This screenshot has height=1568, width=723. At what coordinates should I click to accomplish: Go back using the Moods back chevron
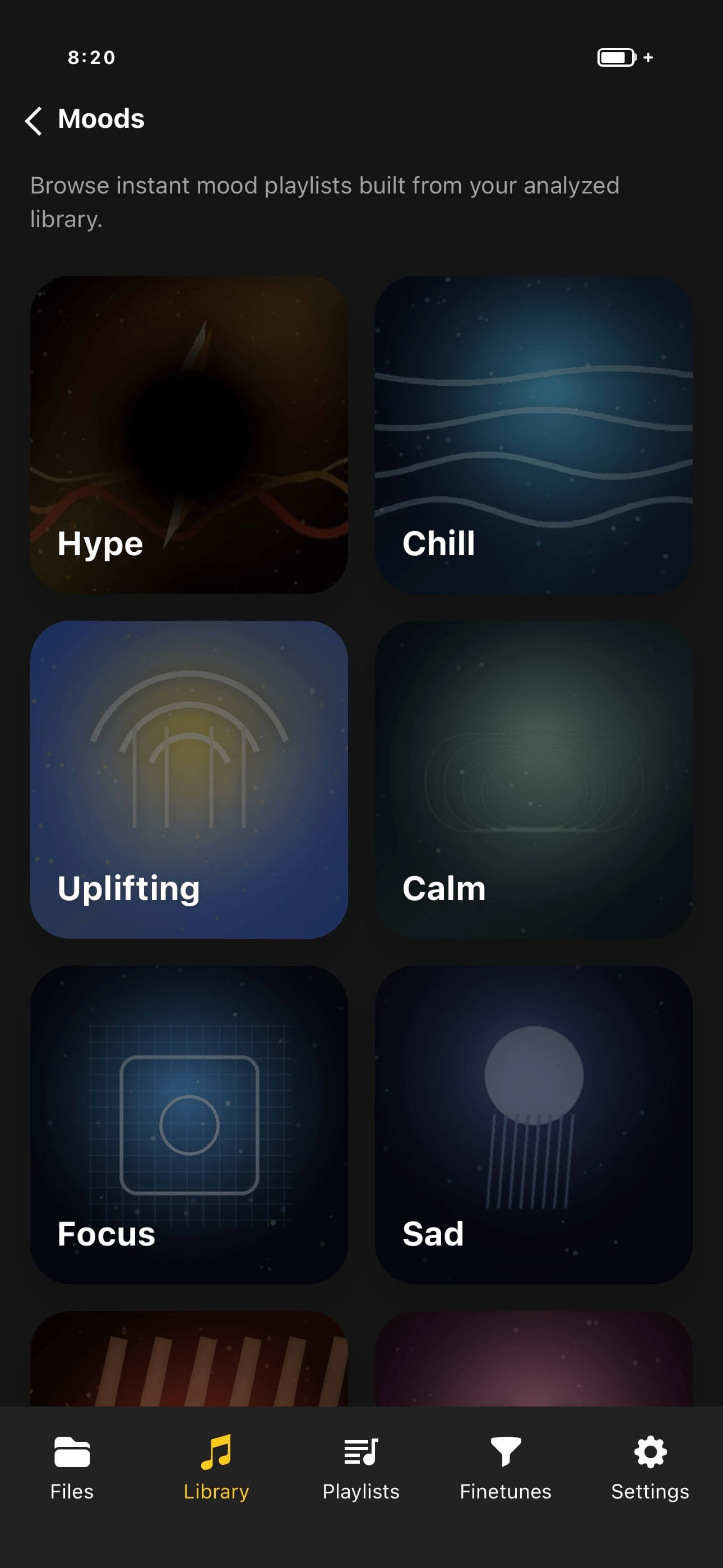pyautogui.click(x=35, y=119)
